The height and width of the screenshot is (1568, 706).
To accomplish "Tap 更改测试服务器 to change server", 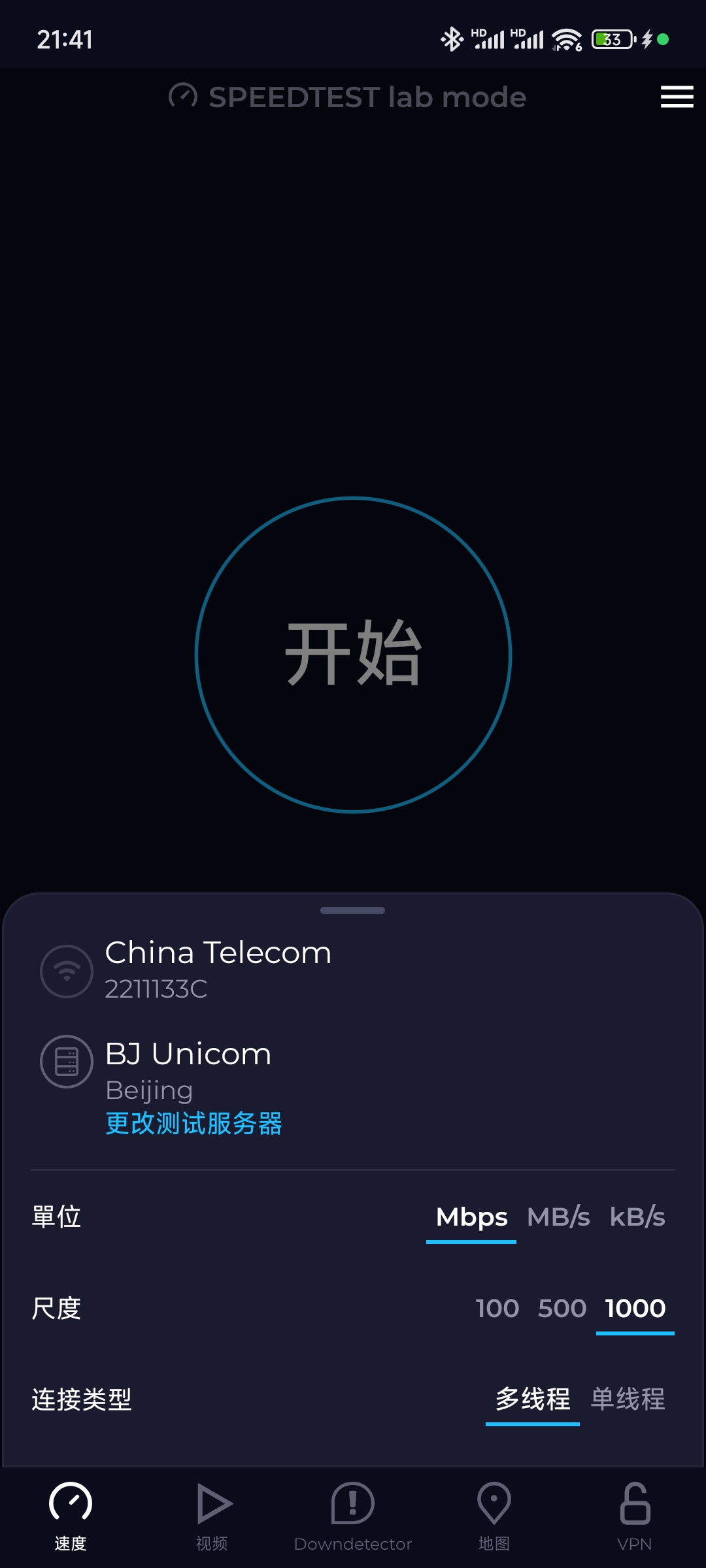I will pyautogui.click(x=193, y=1124).
